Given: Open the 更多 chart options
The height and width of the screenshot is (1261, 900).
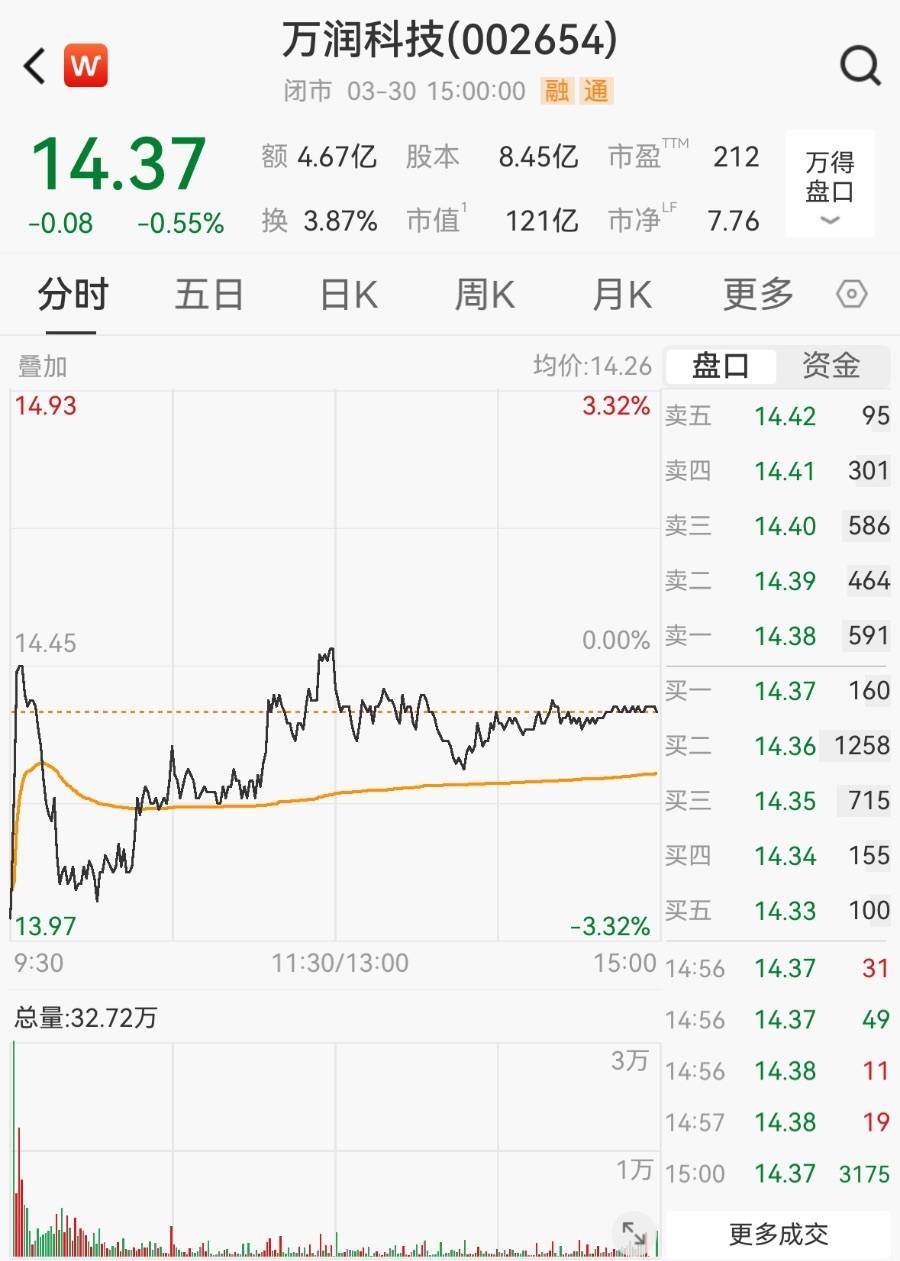Looking at the screenshot, I should 758,295.
